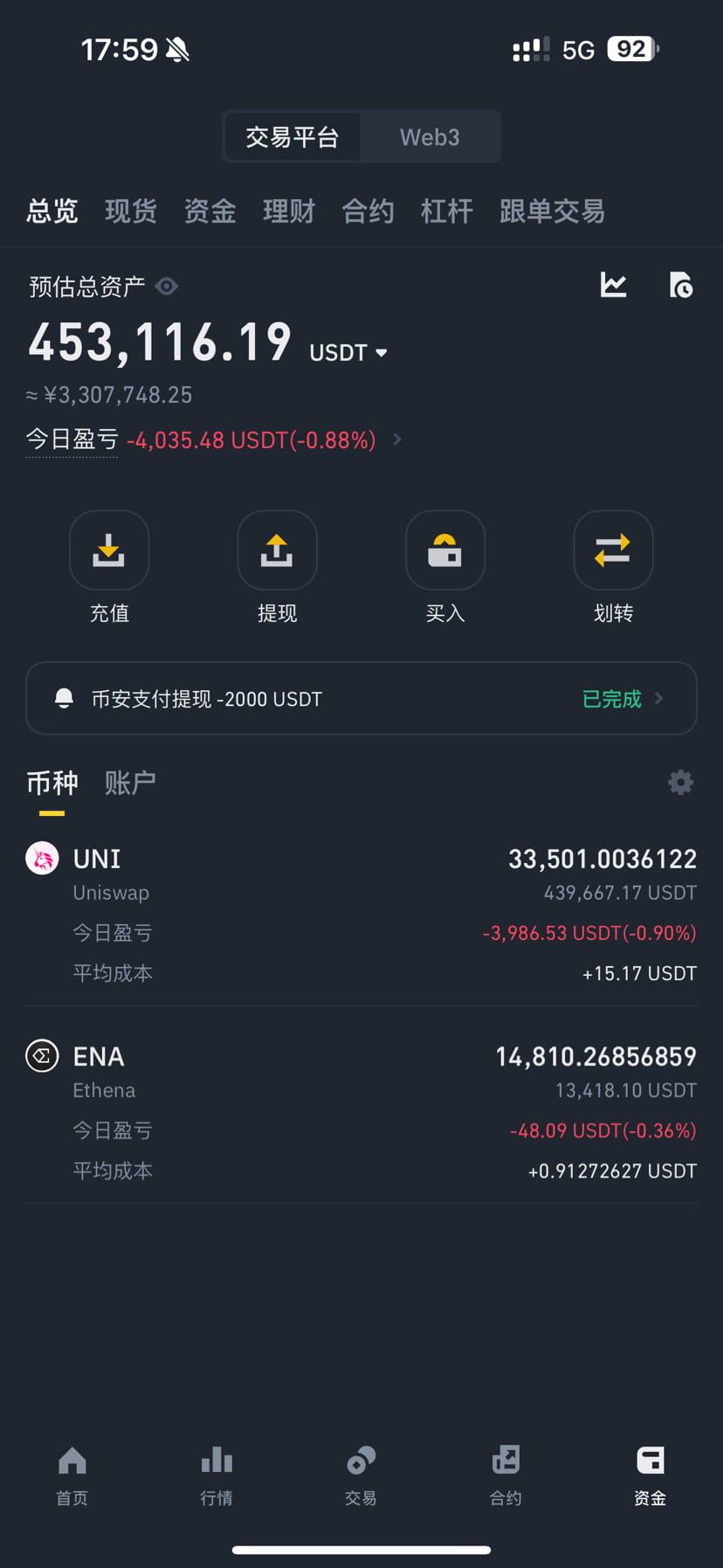Image resolution: width=723 pixels, height=1568 pixels.
Task: Switch to the Web3 segment
Action: click(x=430, y=137)
